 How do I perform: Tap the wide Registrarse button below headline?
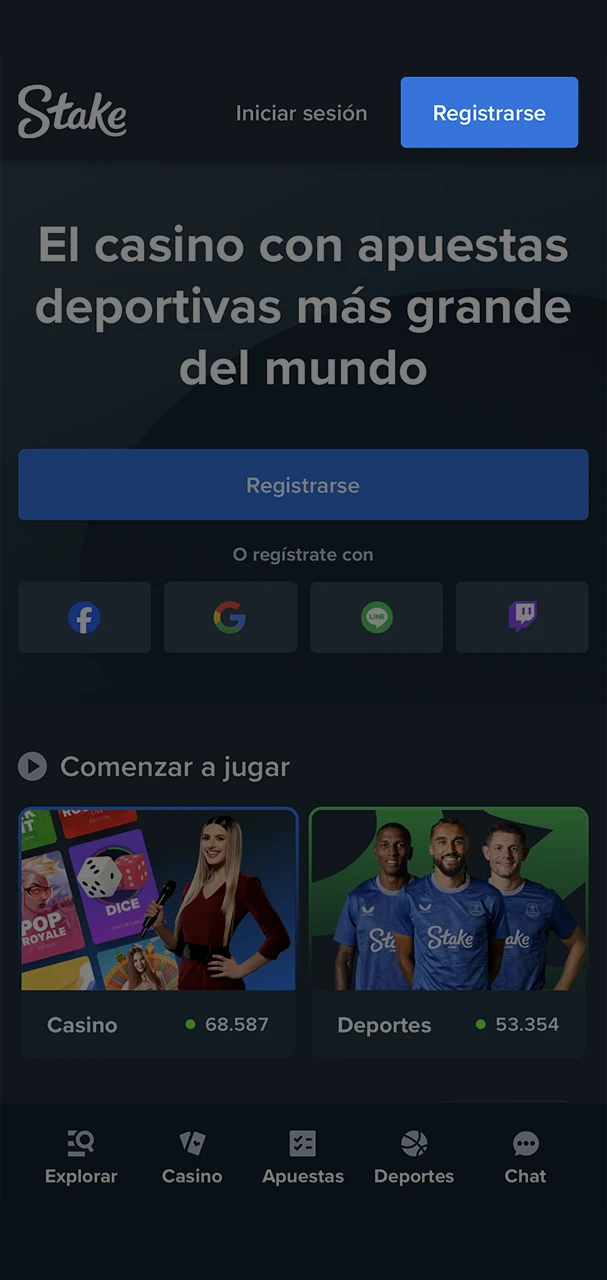(303, 485)
